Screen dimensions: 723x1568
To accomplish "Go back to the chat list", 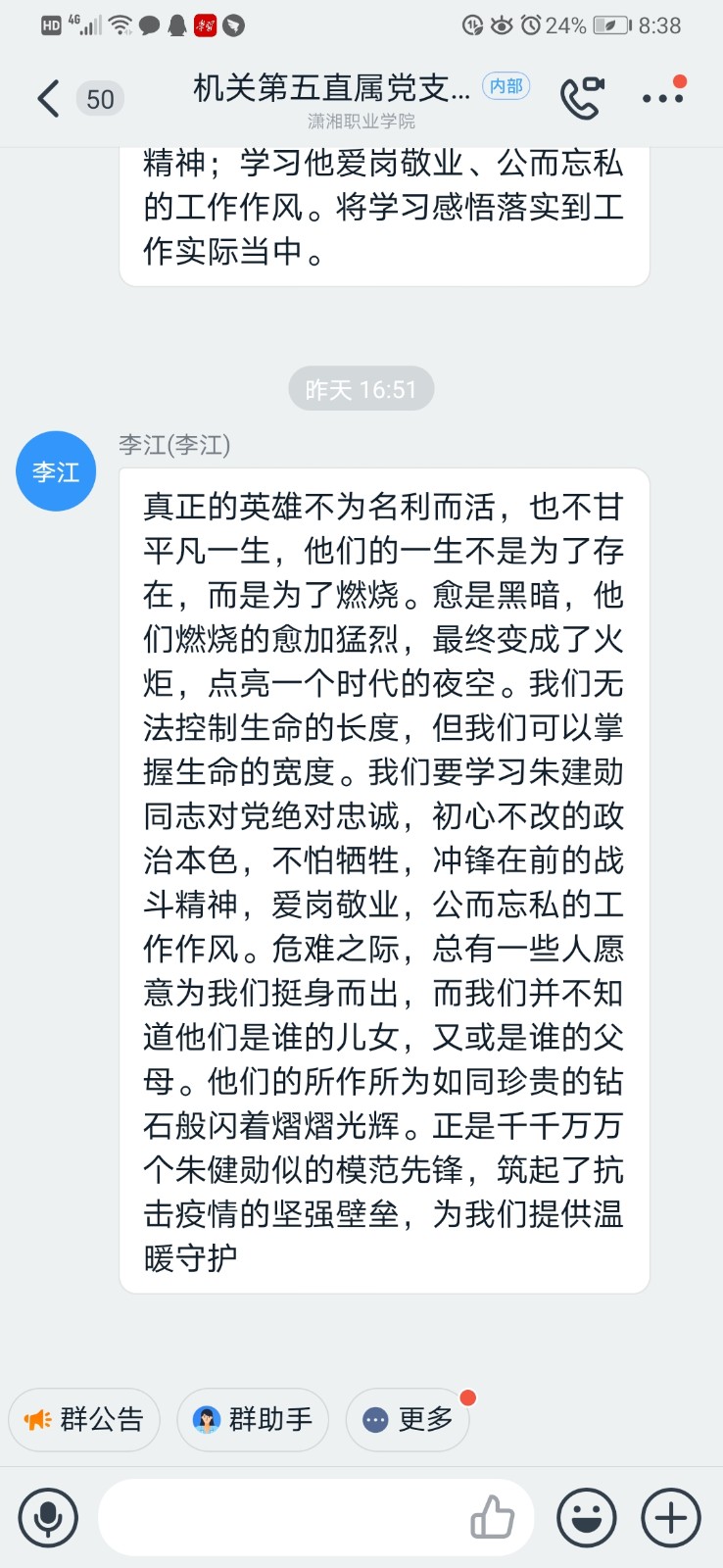I will tap(48, 99).
